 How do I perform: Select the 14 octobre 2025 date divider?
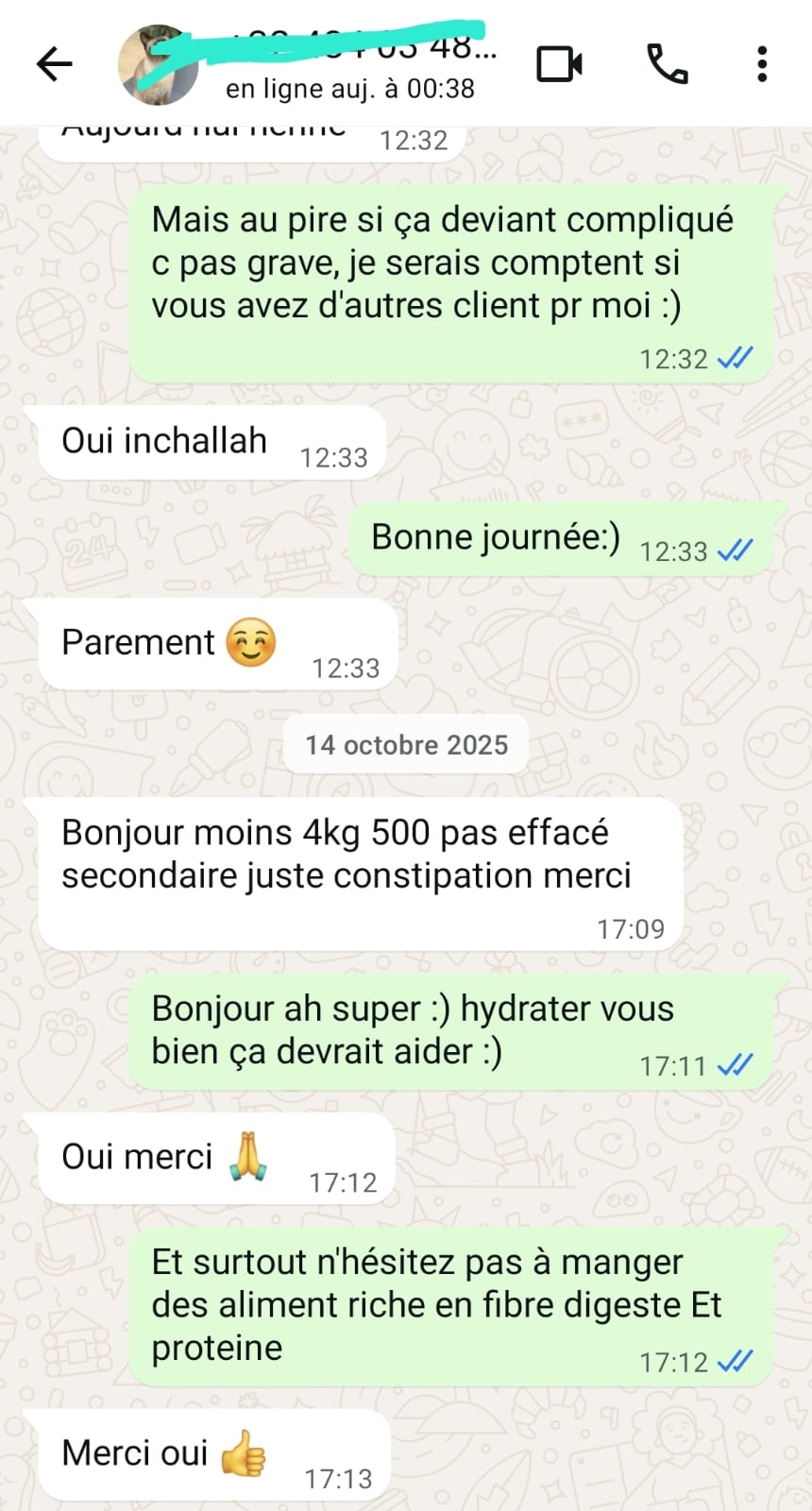pyautogui.click(x=405, y=745)
